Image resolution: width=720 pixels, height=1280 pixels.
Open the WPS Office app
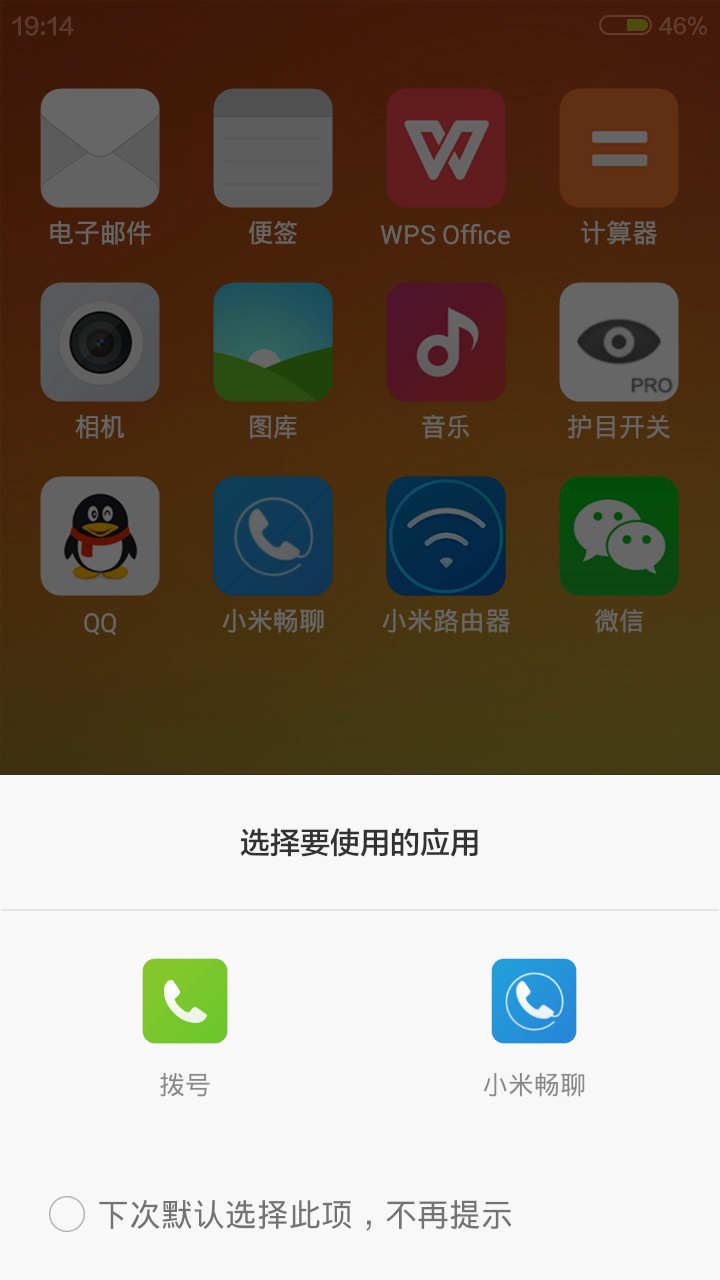(445, 147)
